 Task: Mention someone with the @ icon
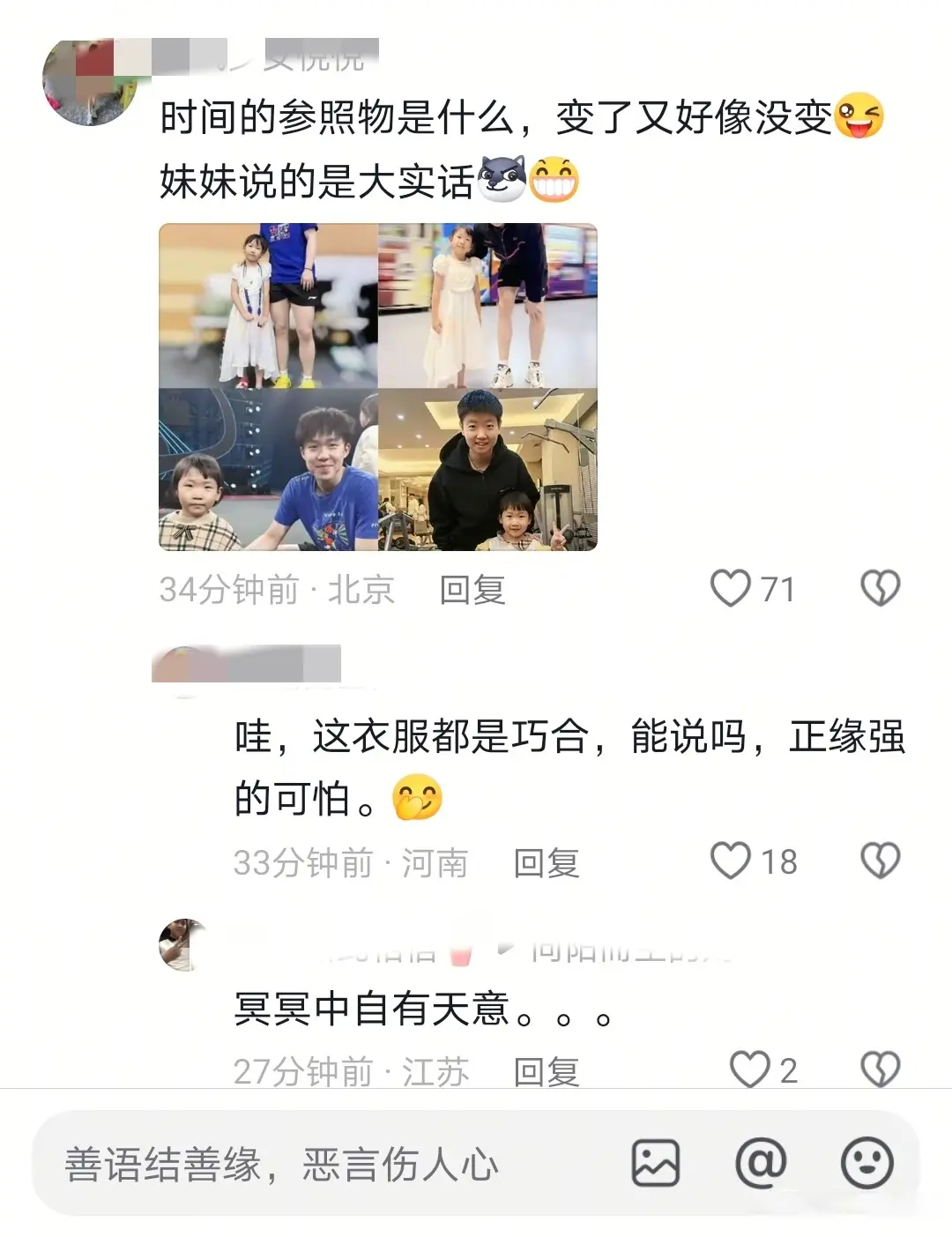click(x=761, y=1163)
